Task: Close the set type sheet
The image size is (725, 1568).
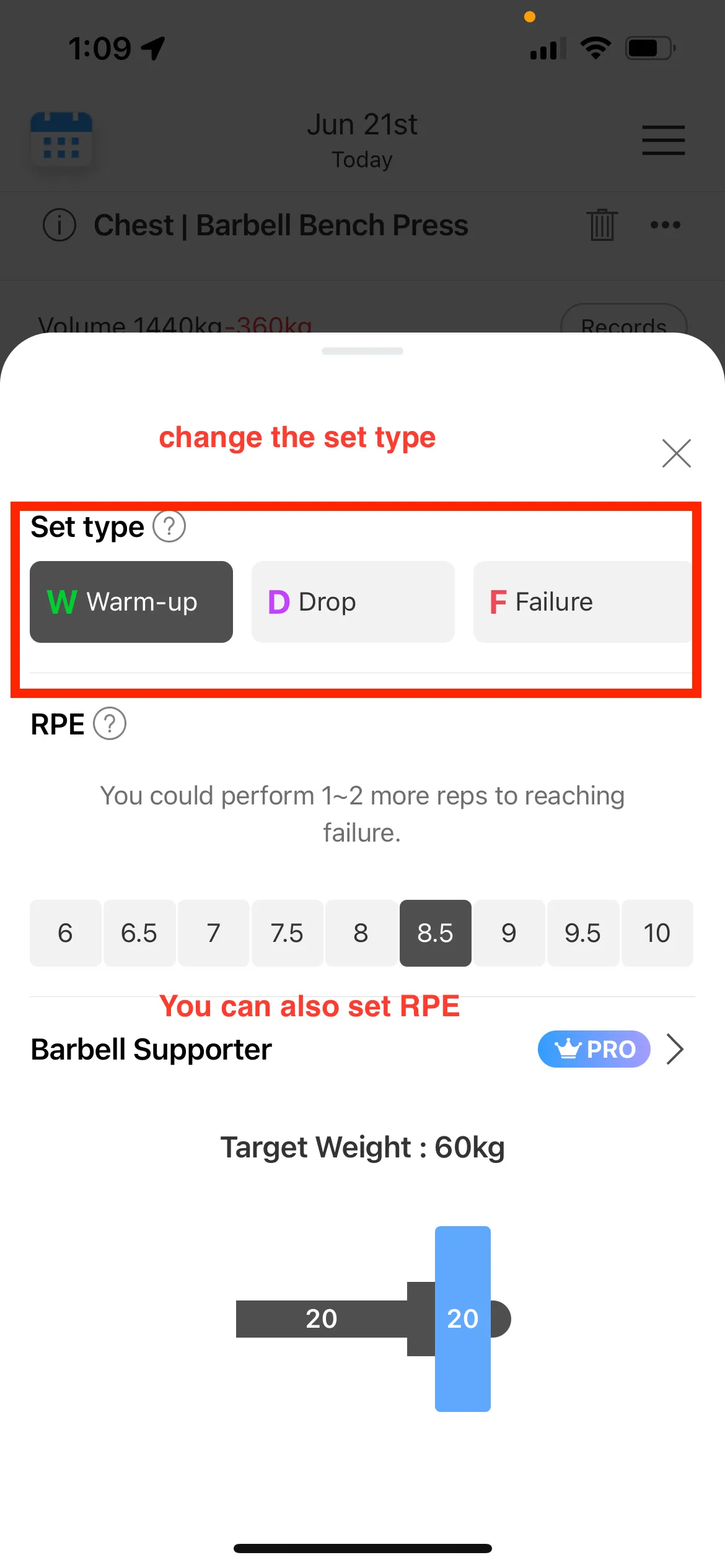Action: [676, 453]
